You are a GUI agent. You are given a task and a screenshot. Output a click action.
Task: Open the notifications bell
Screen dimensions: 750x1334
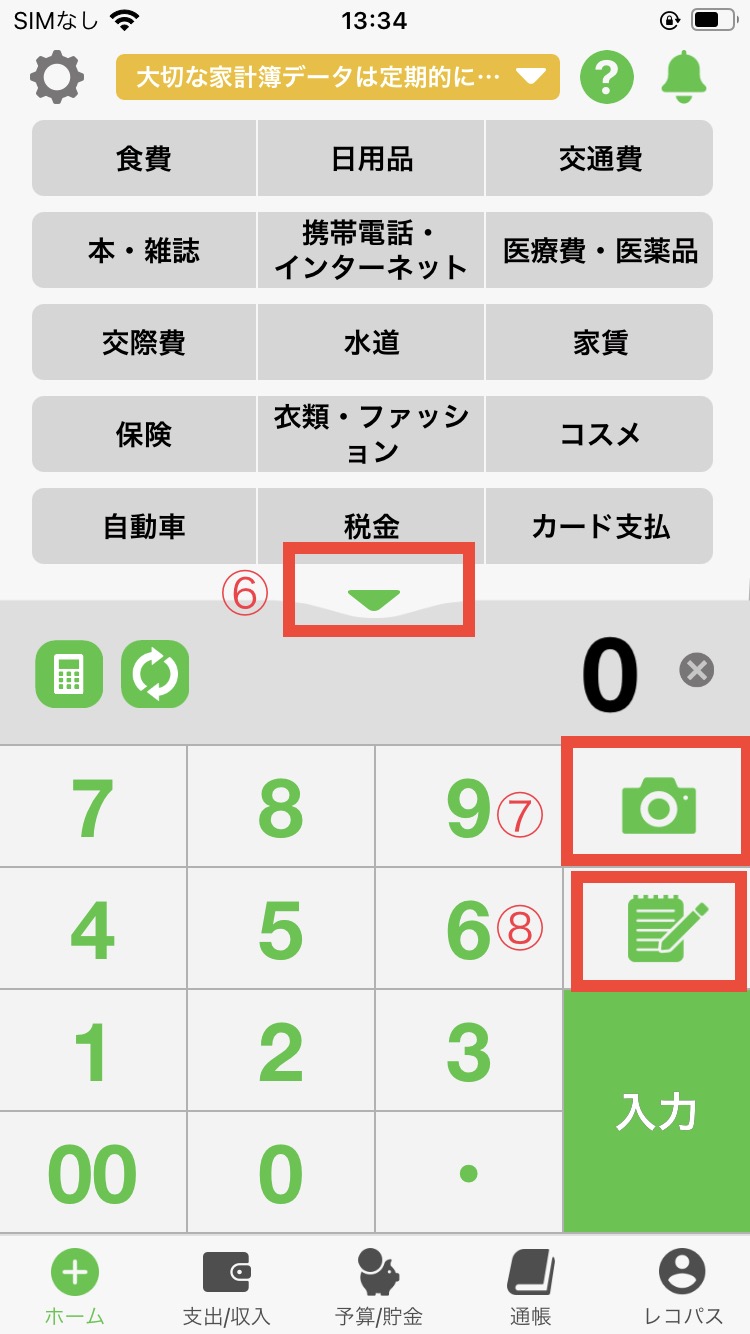click(x=684, y=77)
